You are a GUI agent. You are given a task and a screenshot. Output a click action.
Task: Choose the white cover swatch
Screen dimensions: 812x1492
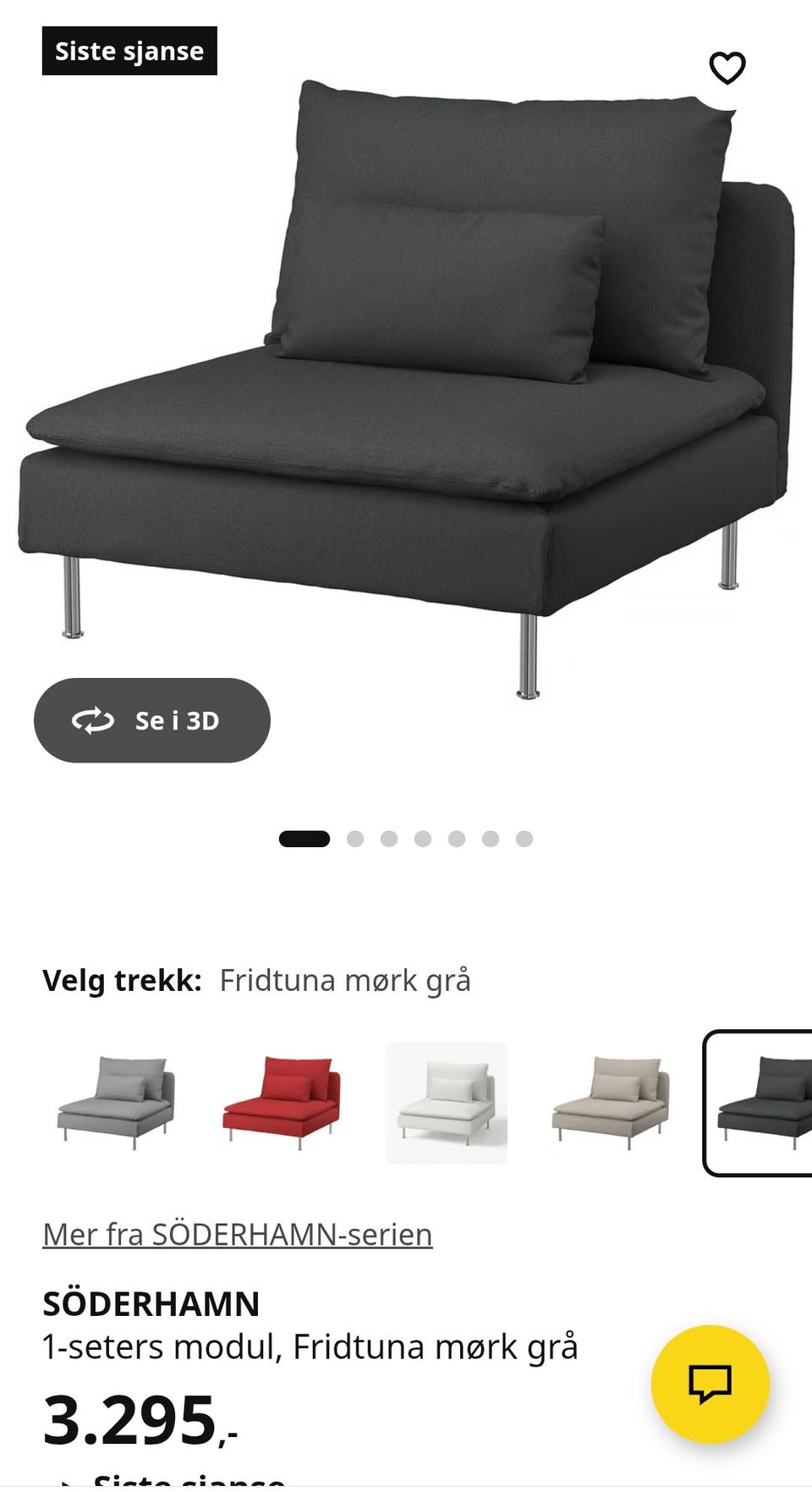pos(446,1103)
